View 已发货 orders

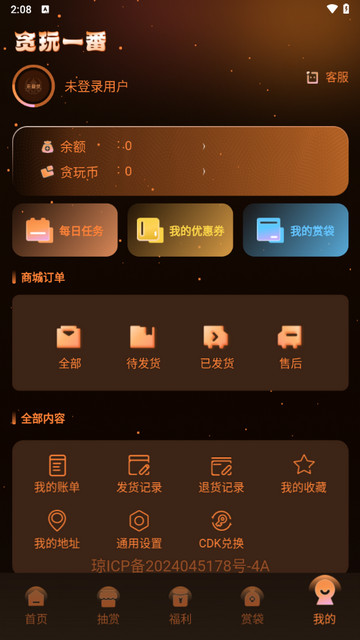217,347
